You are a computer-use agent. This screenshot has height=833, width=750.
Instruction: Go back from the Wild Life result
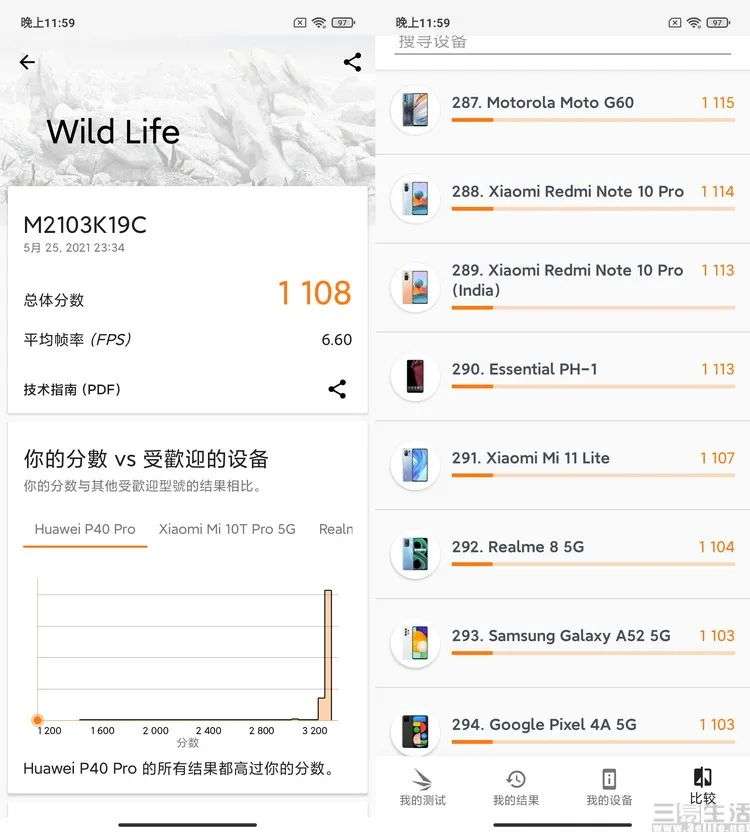(27, 62)
